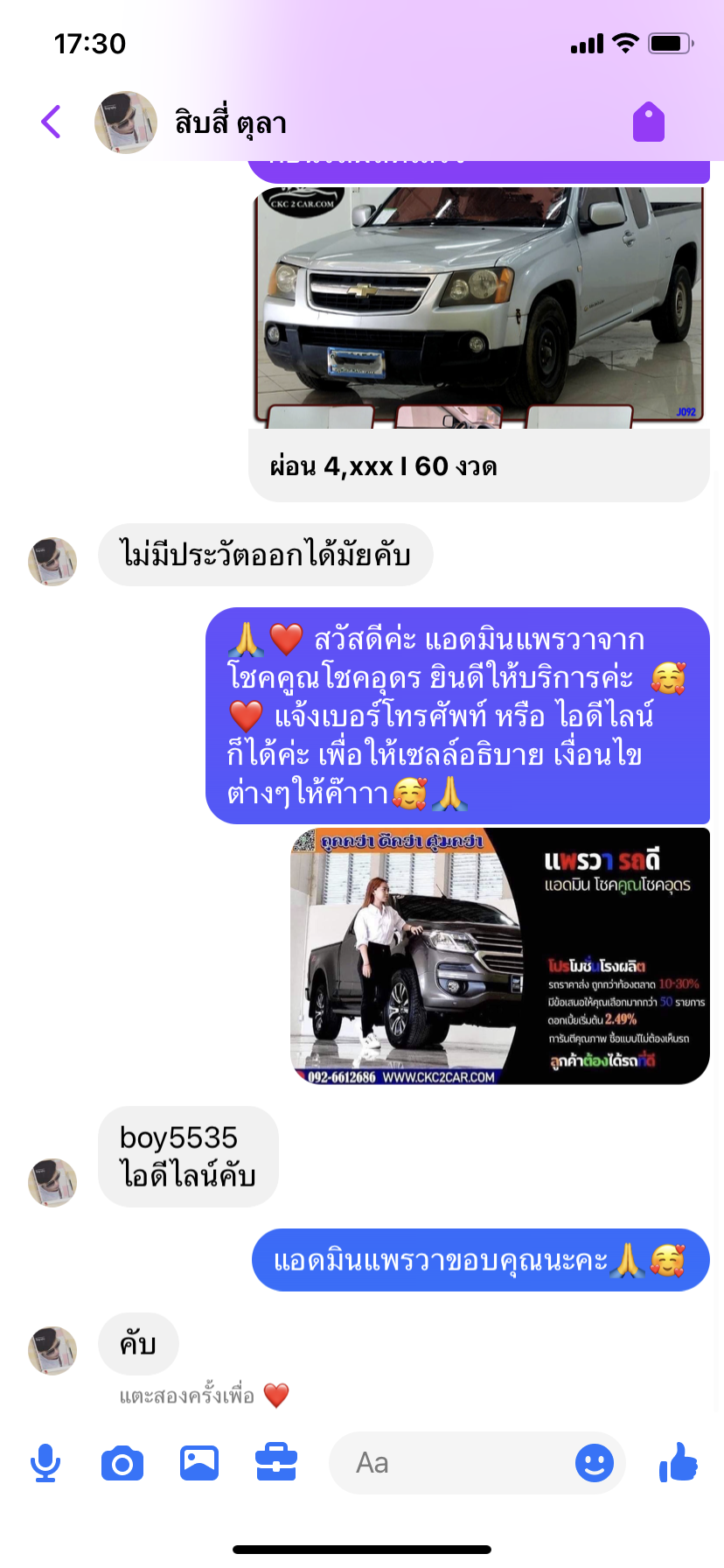Open photo gallery to attach image
Screen dimensions: 724x1568
point(199,1463)
